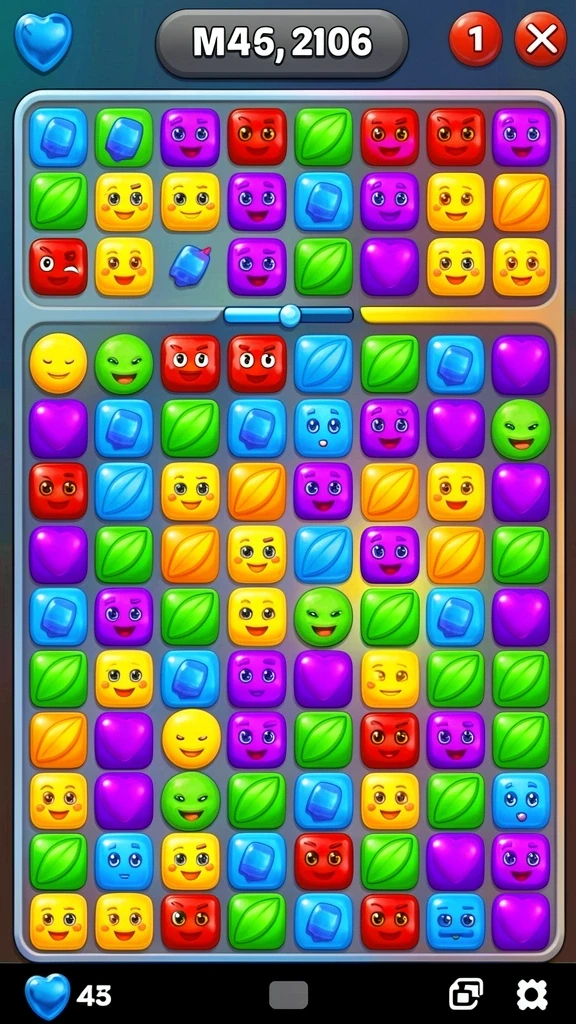Open the settings gear

532,995
